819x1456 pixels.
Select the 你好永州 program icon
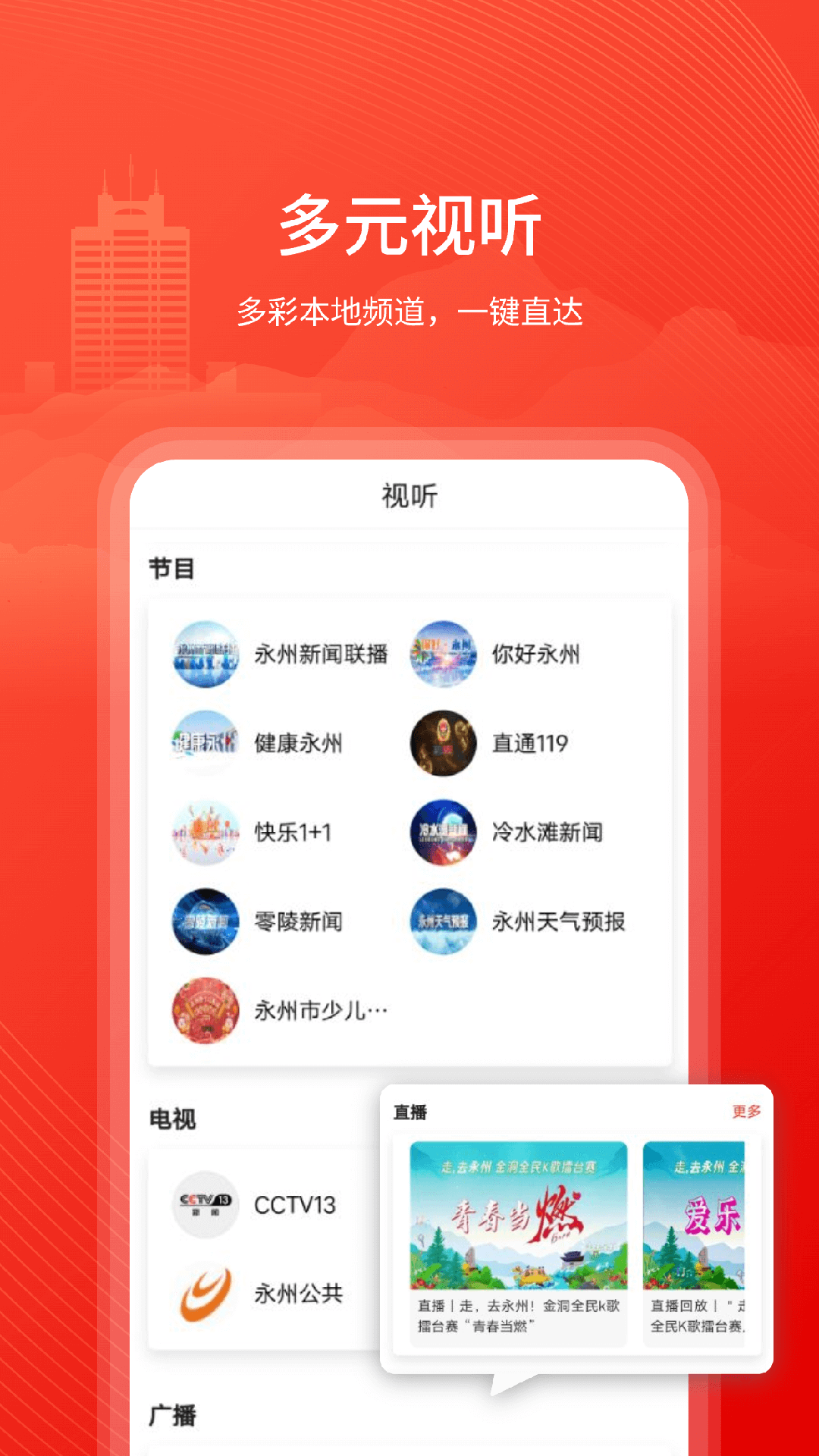(444, 657)
